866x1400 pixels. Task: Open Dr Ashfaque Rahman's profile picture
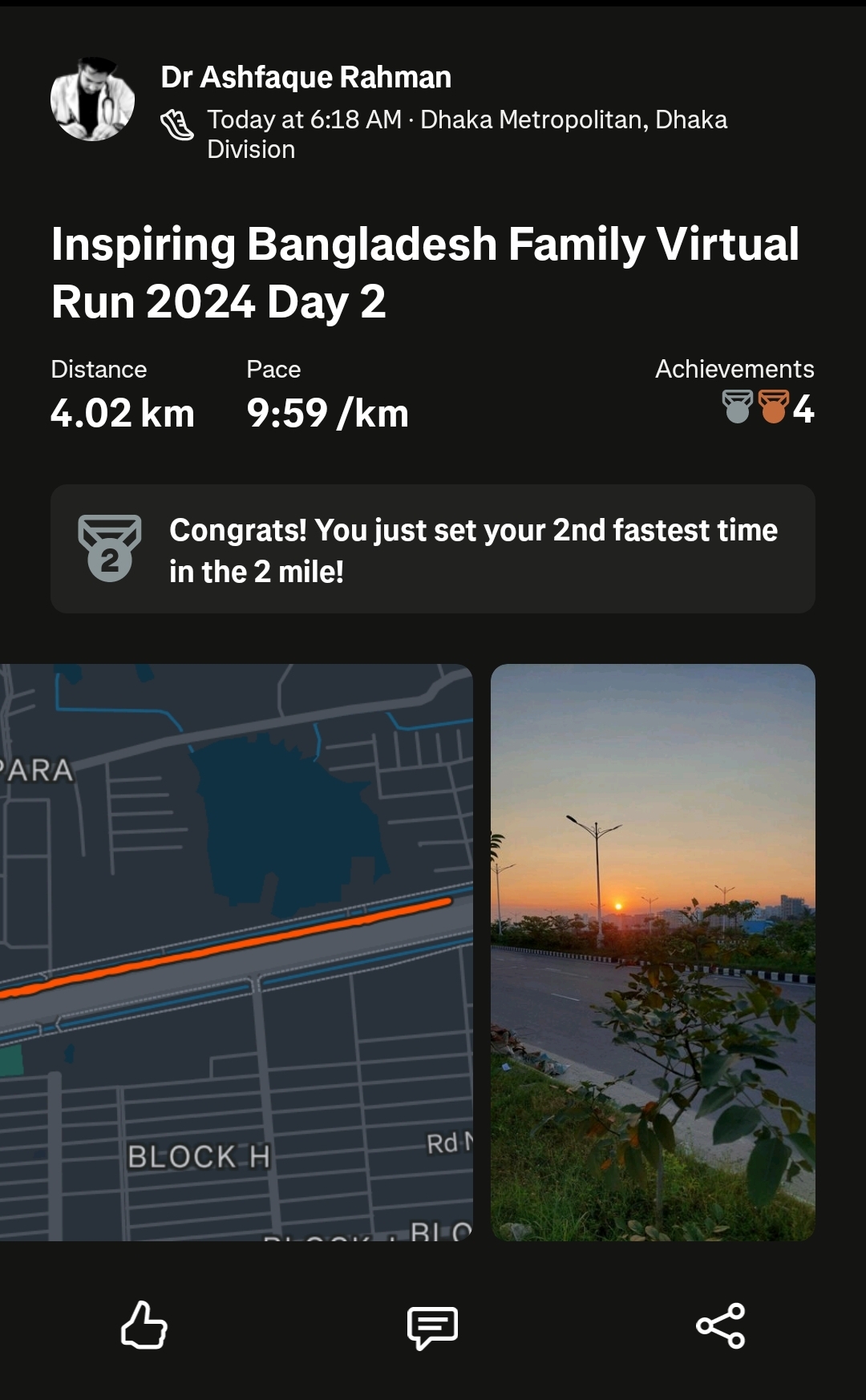coord(92,99)
